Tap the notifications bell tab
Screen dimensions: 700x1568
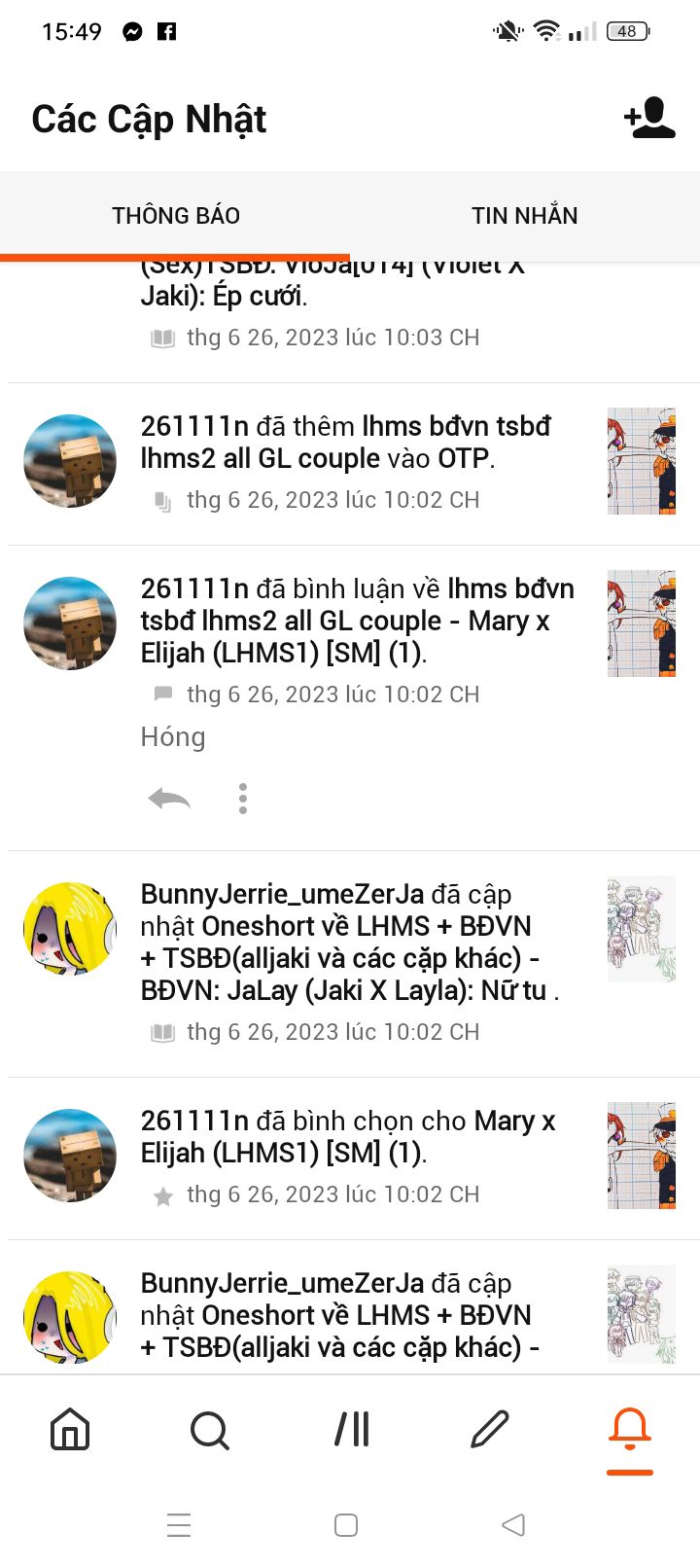click(x=630, y=1430)
